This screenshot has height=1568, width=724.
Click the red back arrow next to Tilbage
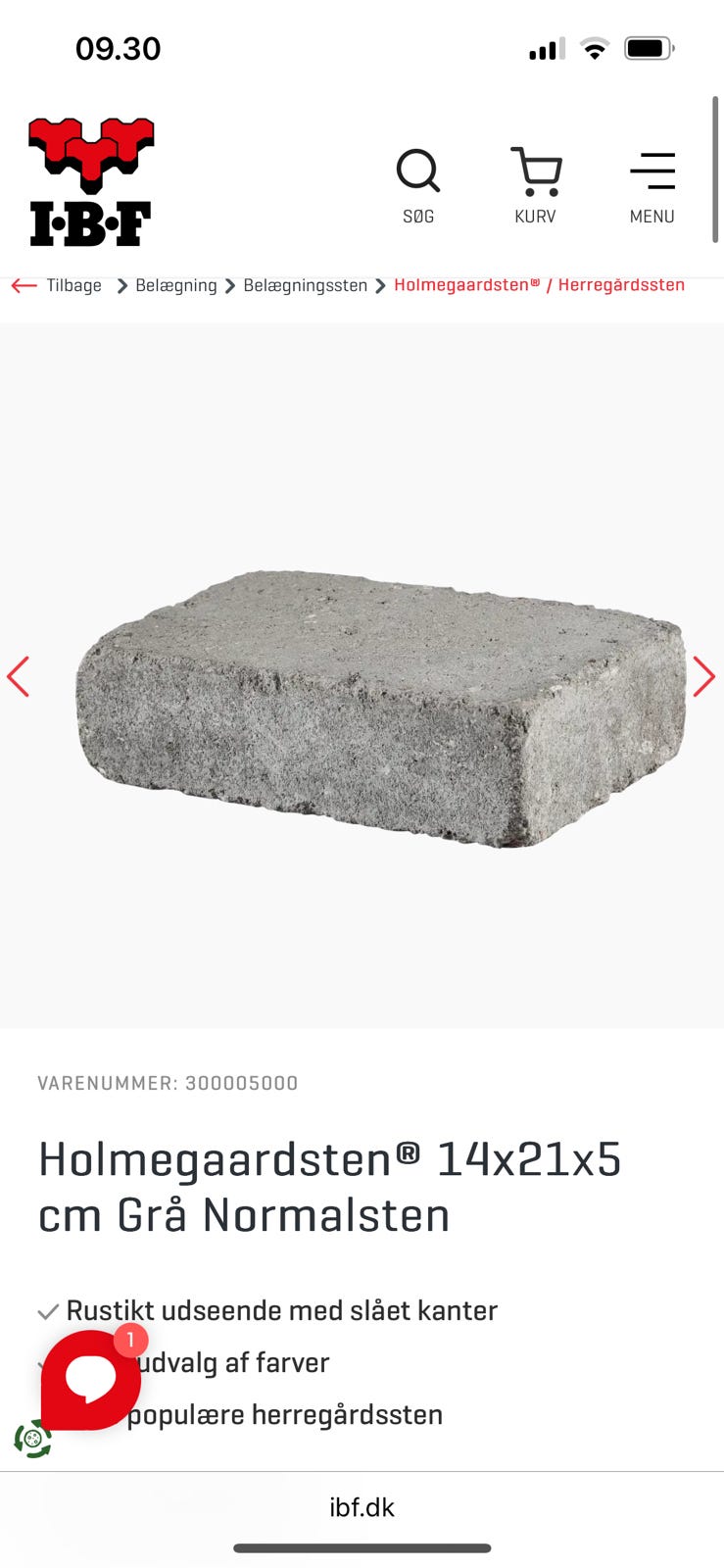click(24, 285)
